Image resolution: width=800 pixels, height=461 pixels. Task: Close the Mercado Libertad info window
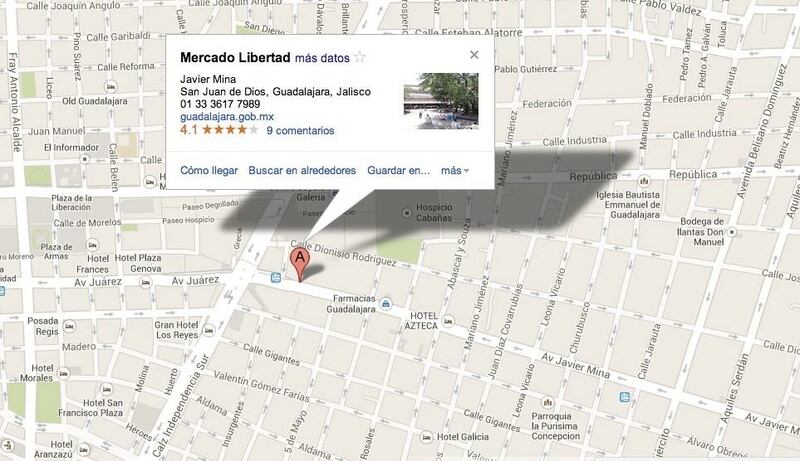pyautogui.click(x=474, y=56)
